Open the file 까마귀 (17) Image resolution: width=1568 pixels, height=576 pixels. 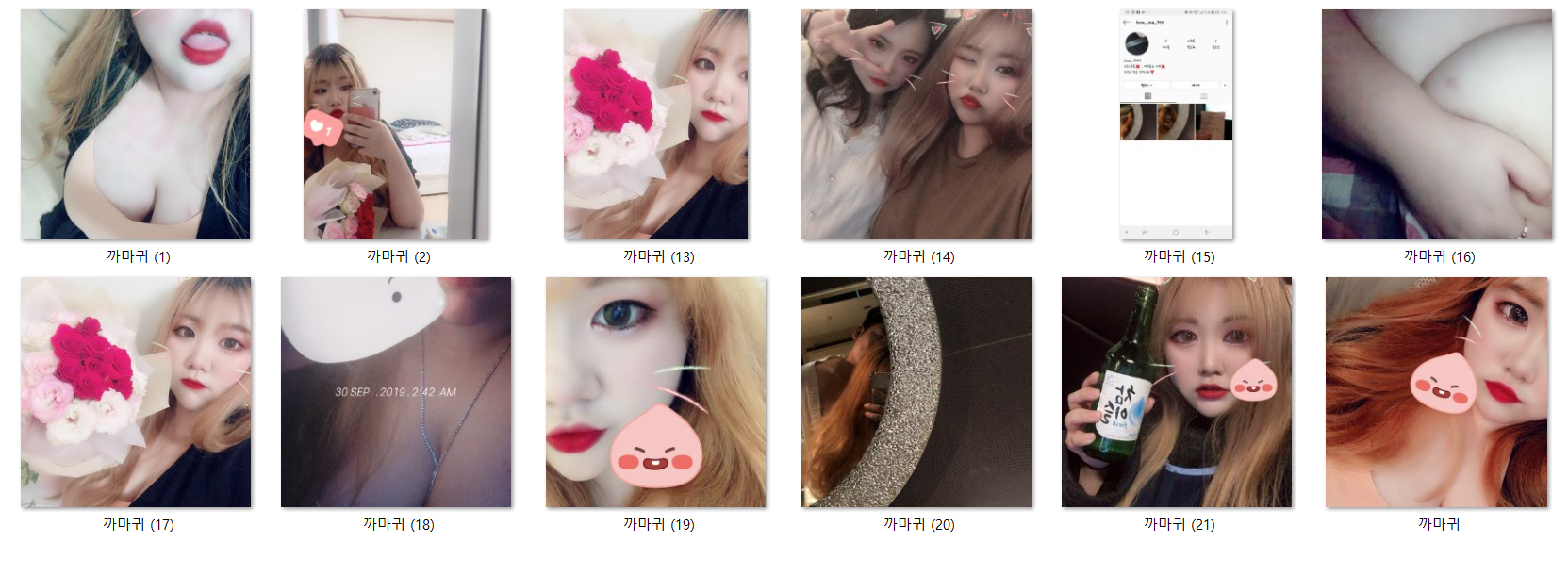tap(136, 392)
